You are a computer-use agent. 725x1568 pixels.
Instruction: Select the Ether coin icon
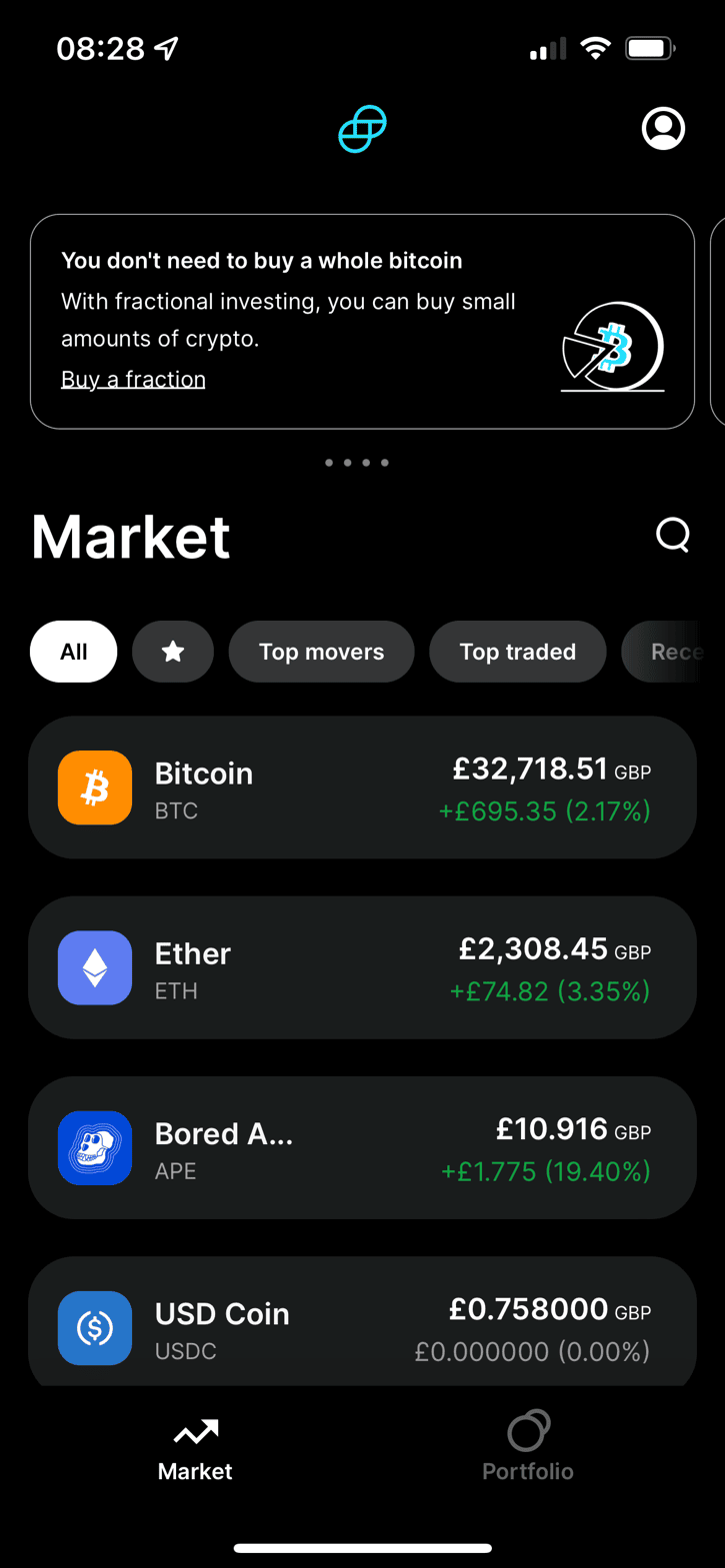tap(94, 967)
